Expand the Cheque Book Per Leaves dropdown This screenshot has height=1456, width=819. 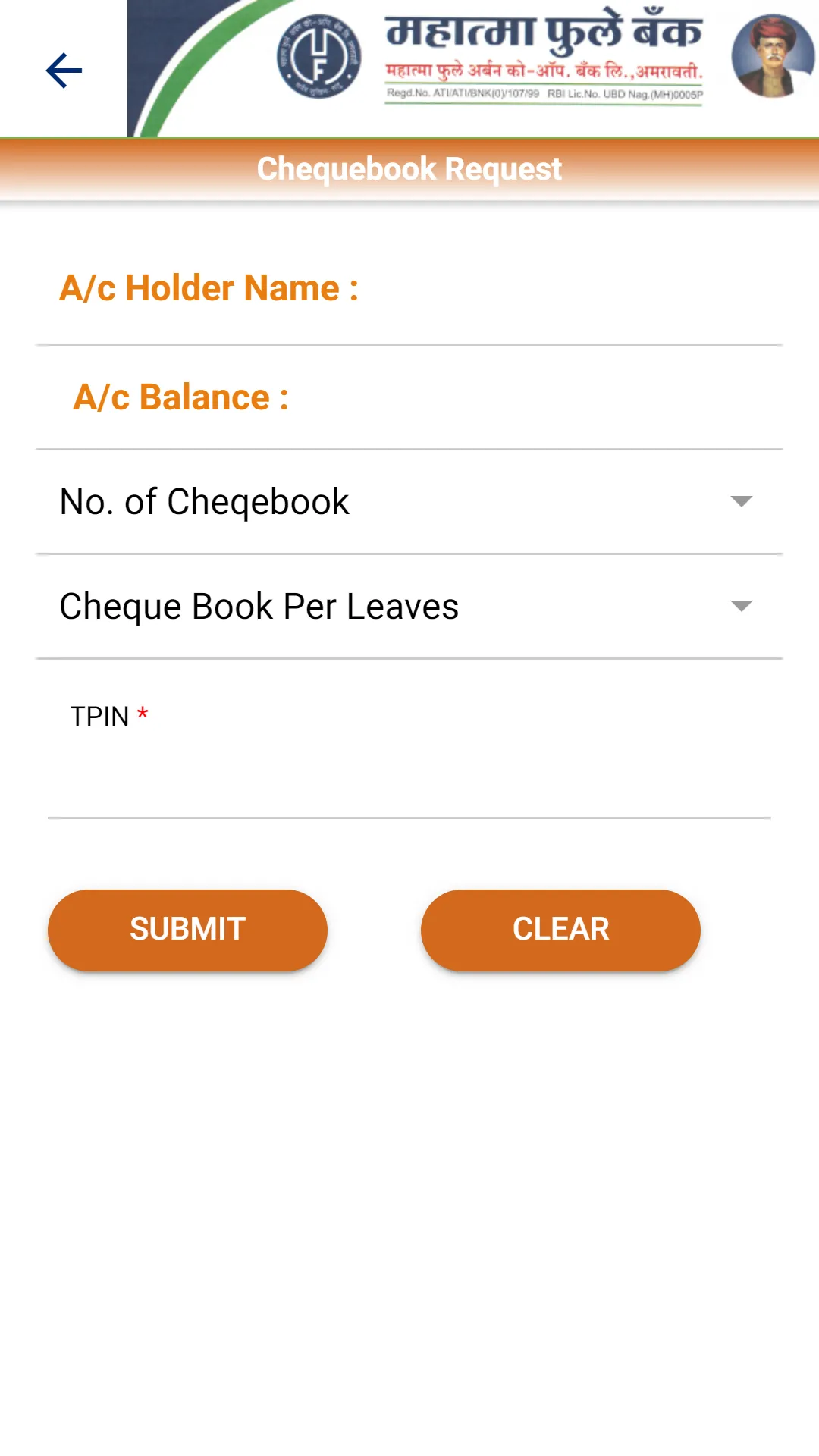click(409, 606)
